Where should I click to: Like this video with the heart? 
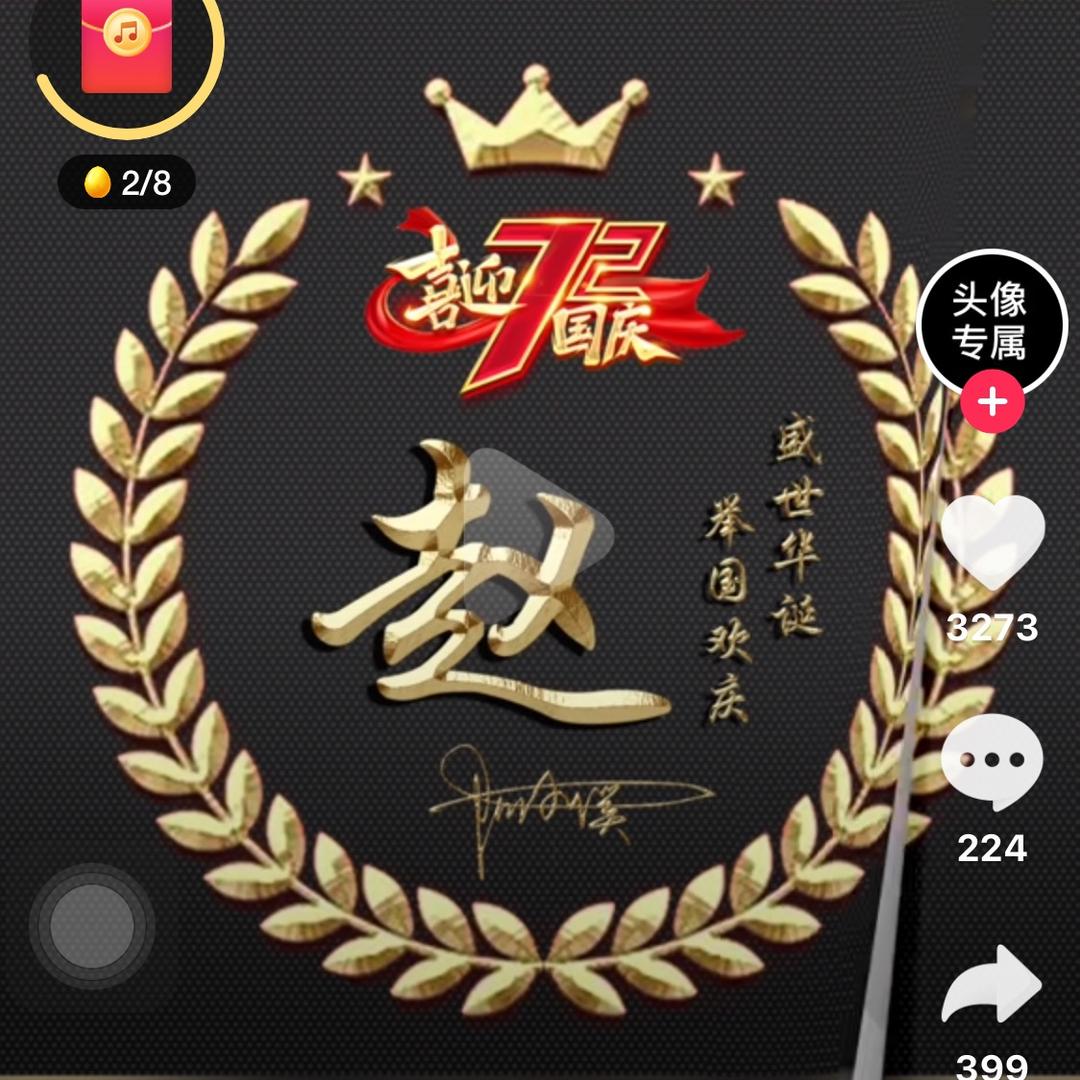pos(993,541)
